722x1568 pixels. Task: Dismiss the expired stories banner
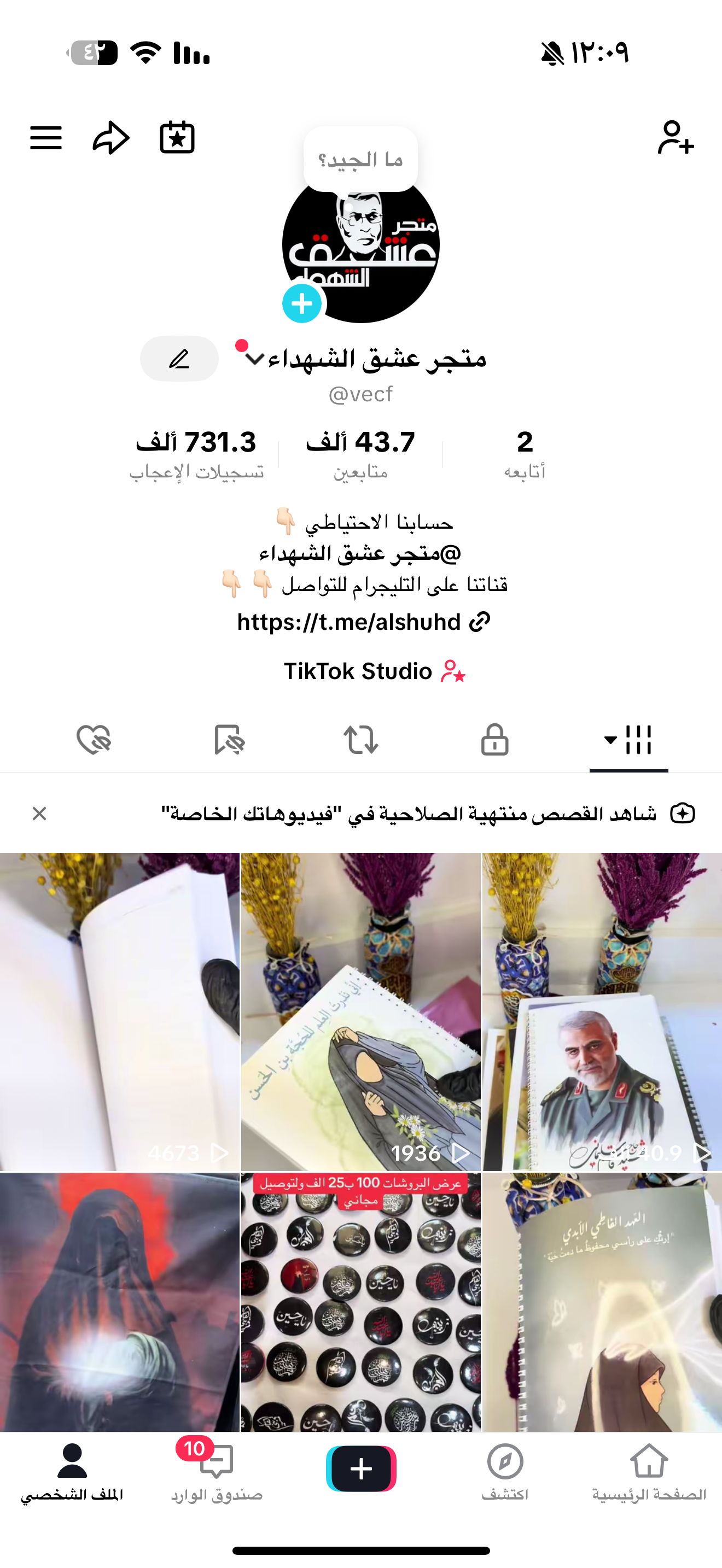(x=39, y=813)
